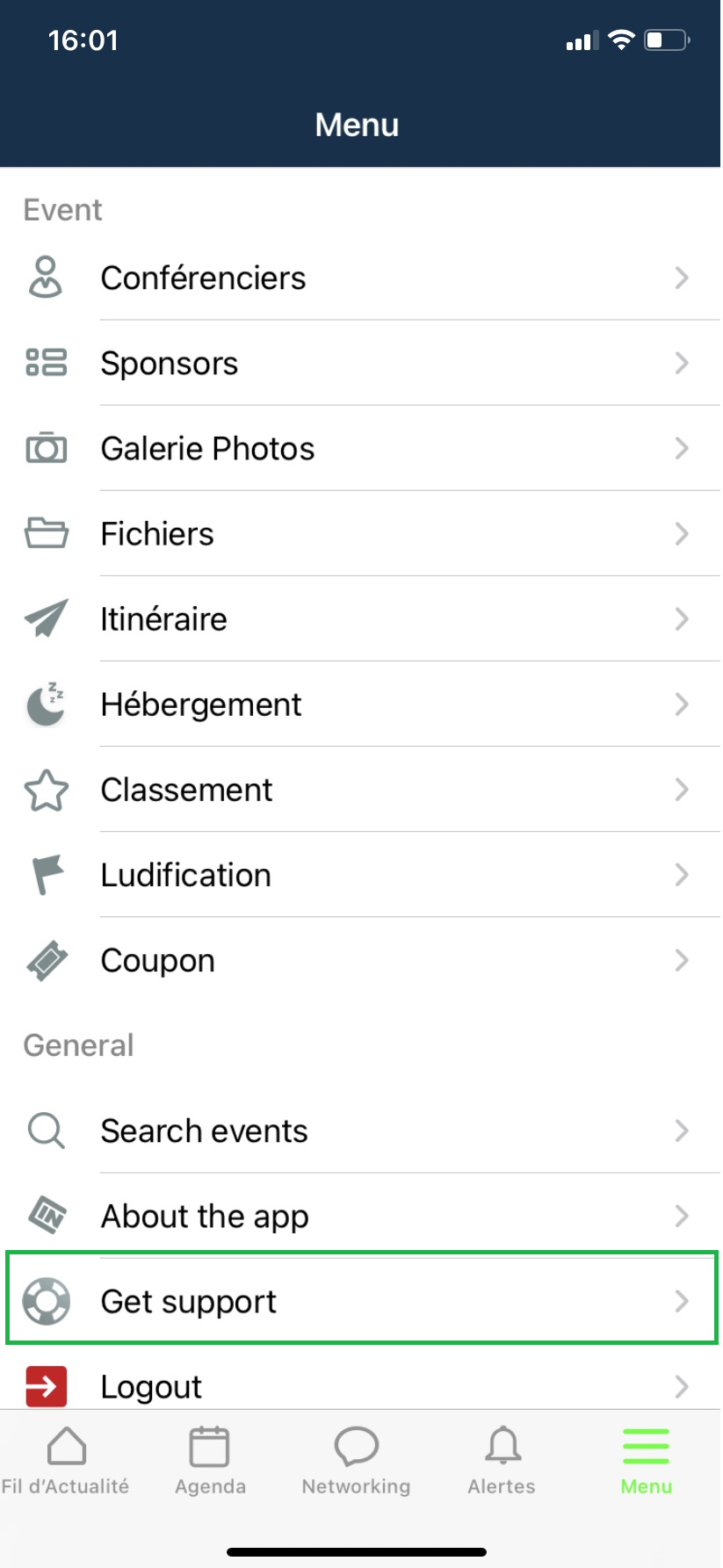The width and height of the screenshot is (723, 1568).
Task: Open the Coupon row
Action: point(361,959)
